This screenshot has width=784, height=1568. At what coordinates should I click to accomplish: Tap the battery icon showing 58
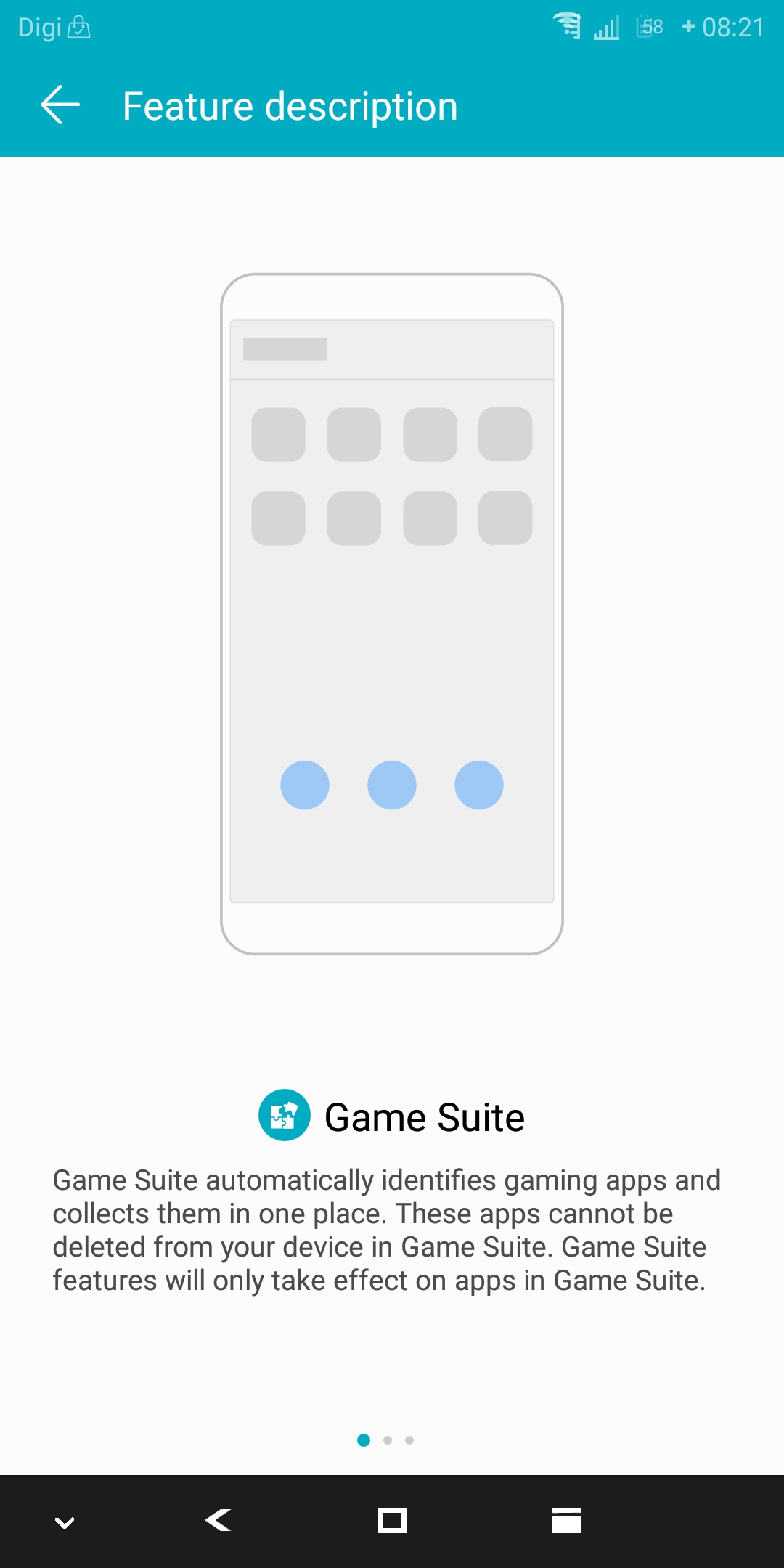pyautogui.click(x=647, y=26)
